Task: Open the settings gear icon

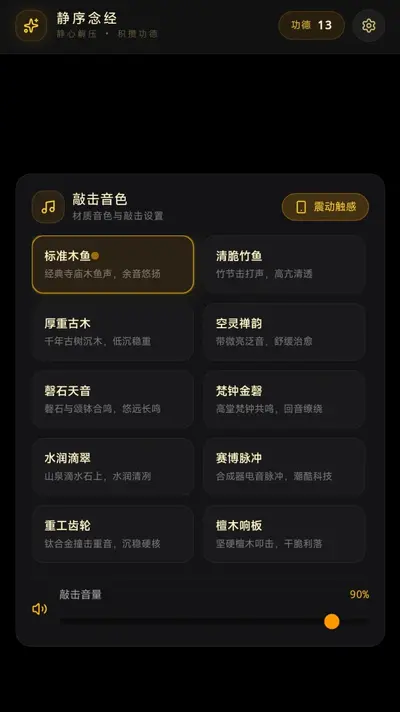Action: pyautogui.click(x=369, y=25)
